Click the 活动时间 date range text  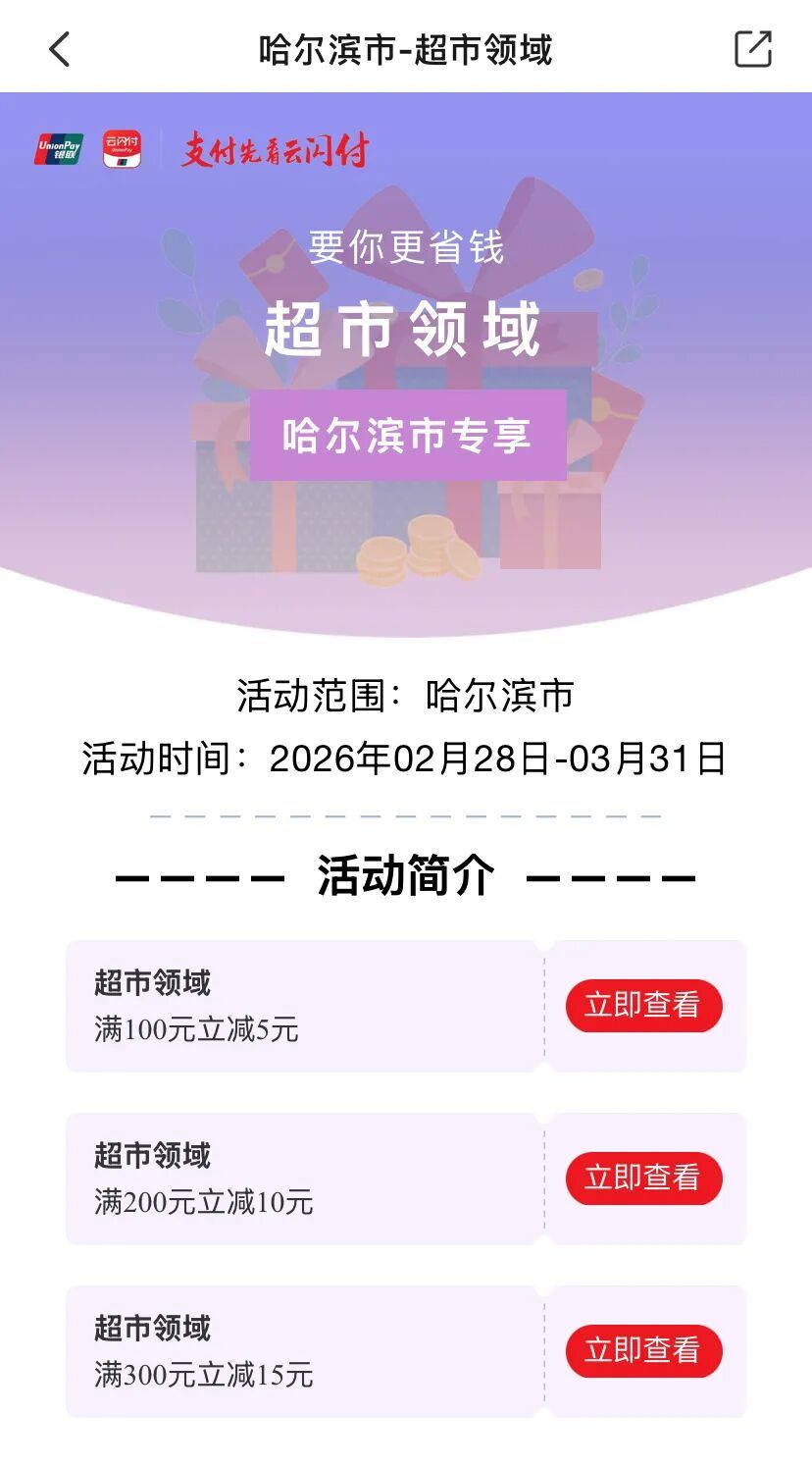pyautogui.click(x=406, y=759)
